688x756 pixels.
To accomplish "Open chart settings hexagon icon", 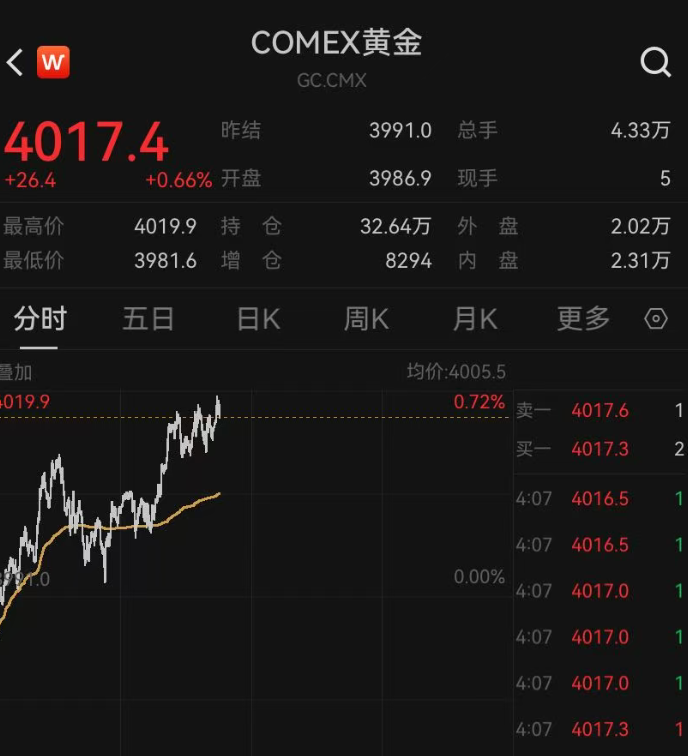I will tap(656, 319).
